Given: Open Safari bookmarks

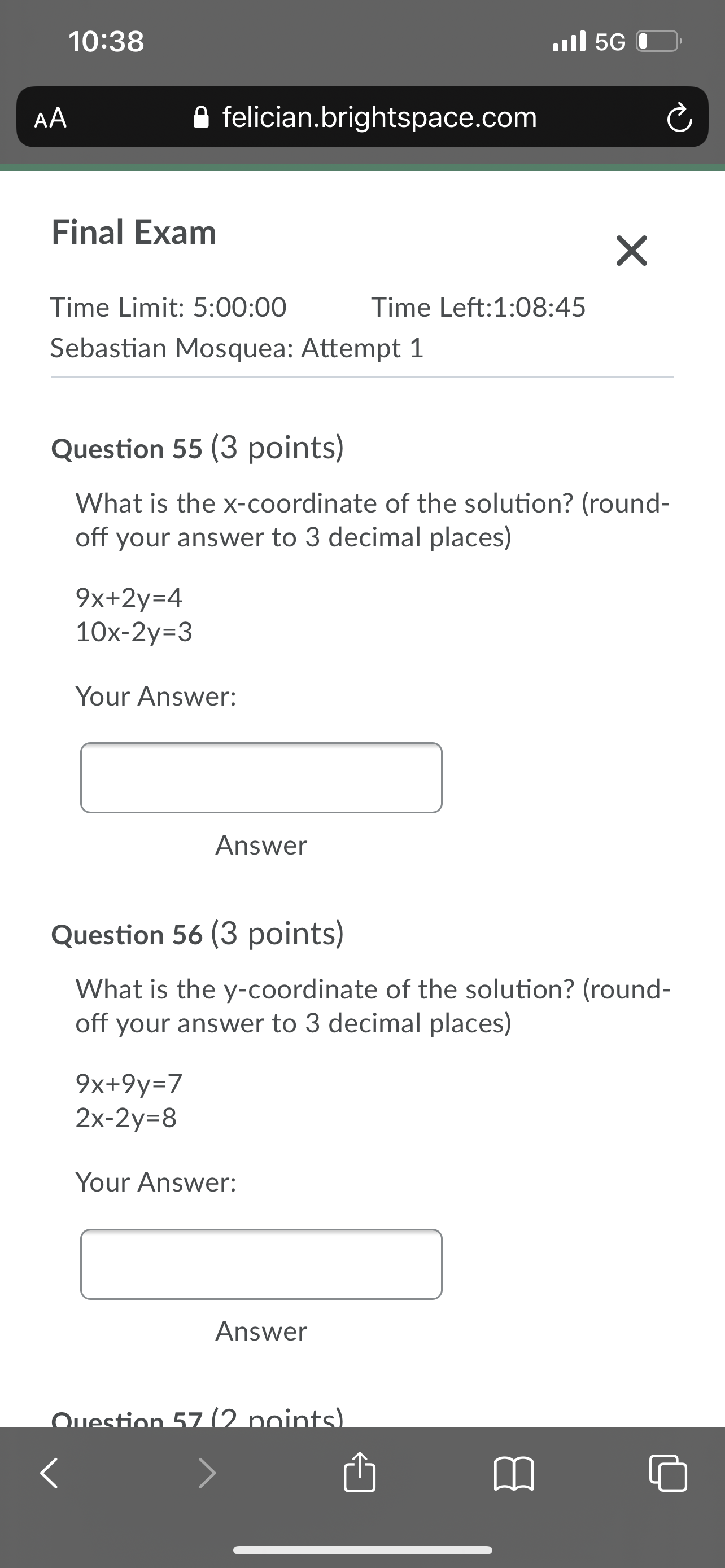Looking at the screenshot, I should [514, 1474].
